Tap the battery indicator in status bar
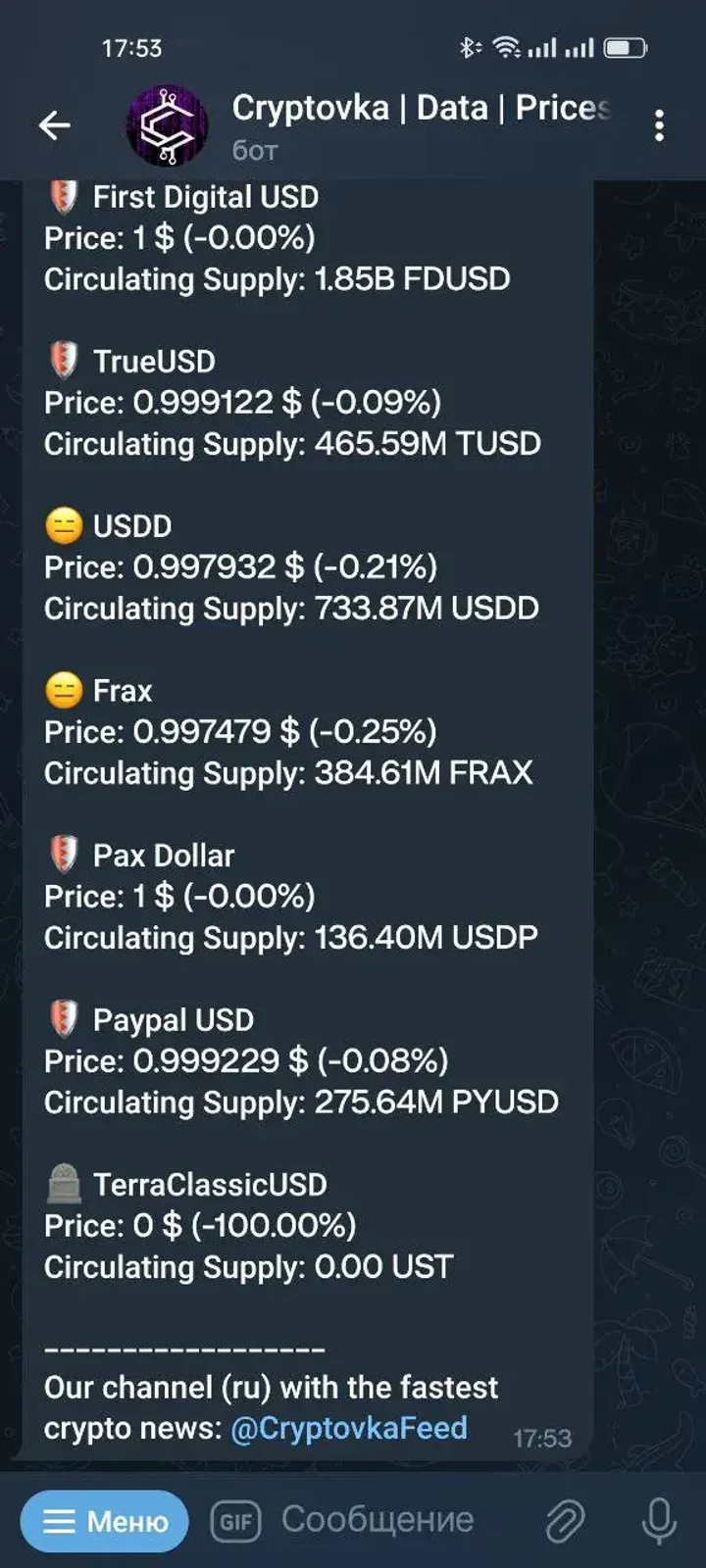This screenshot has height=1568, width=706. pos(622,46)
